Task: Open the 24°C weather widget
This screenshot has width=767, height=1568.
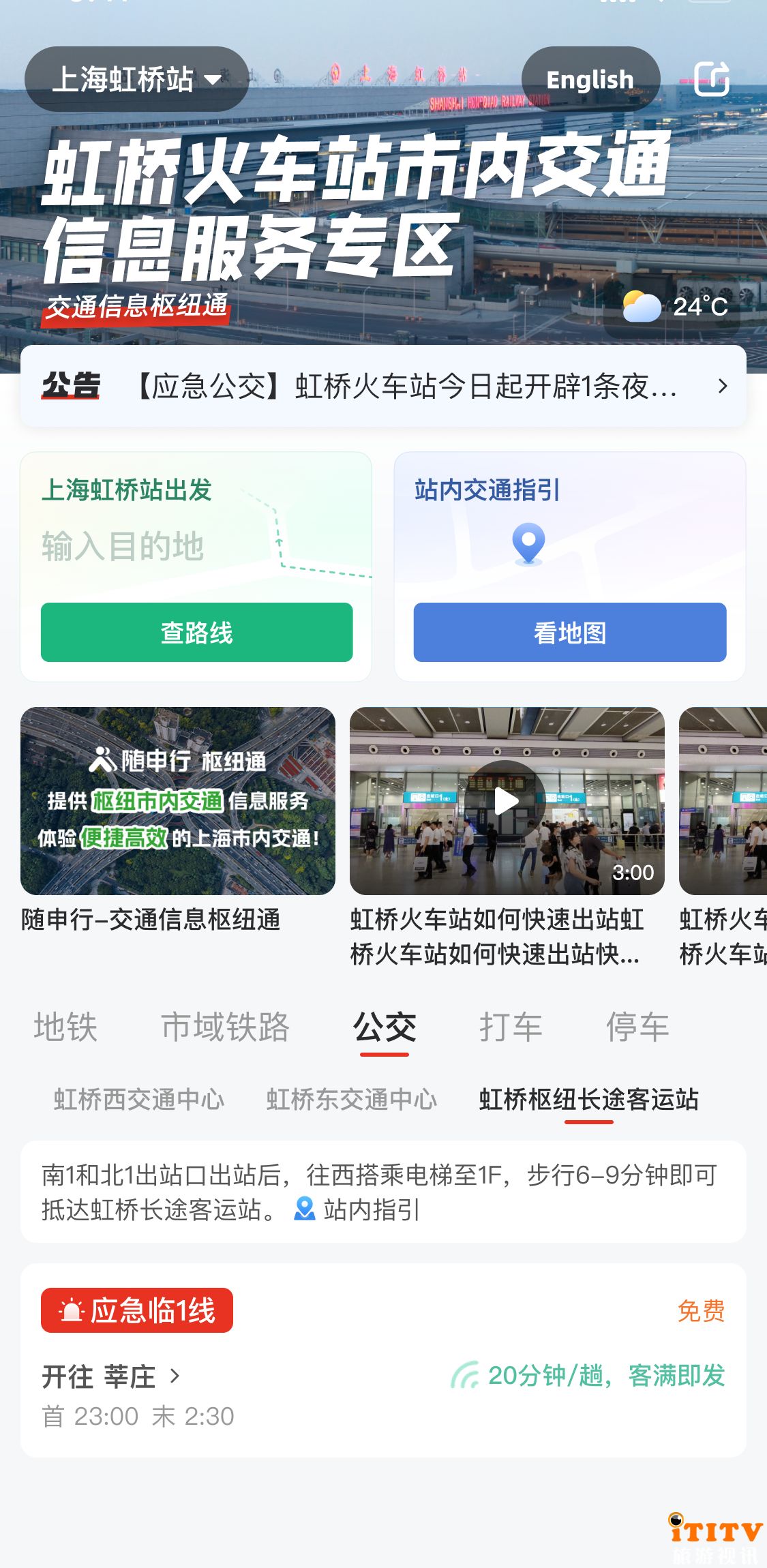Action: tap(675, 307)
